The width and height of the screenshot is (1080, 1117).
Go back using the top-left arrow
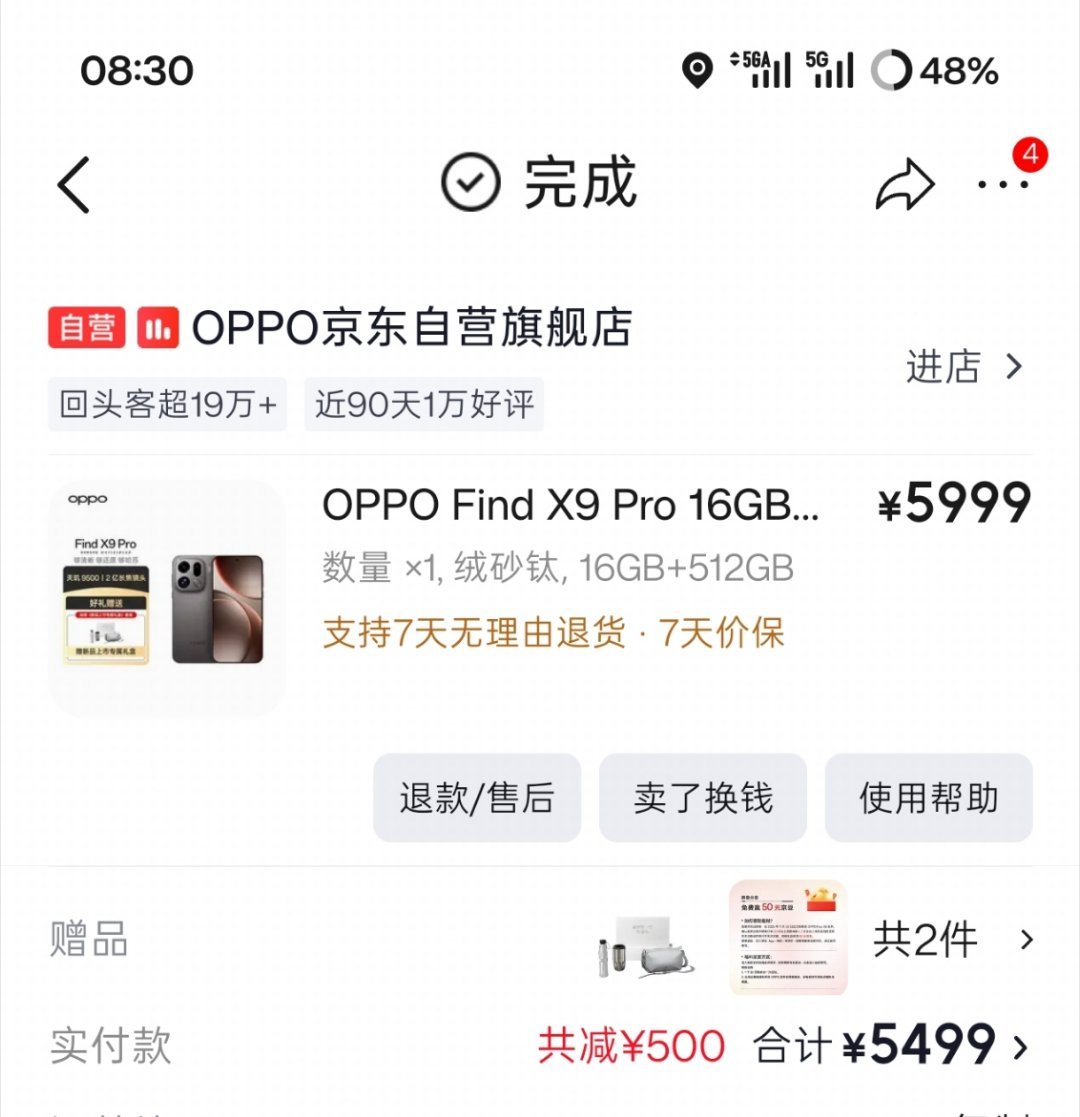pos(73,185)
